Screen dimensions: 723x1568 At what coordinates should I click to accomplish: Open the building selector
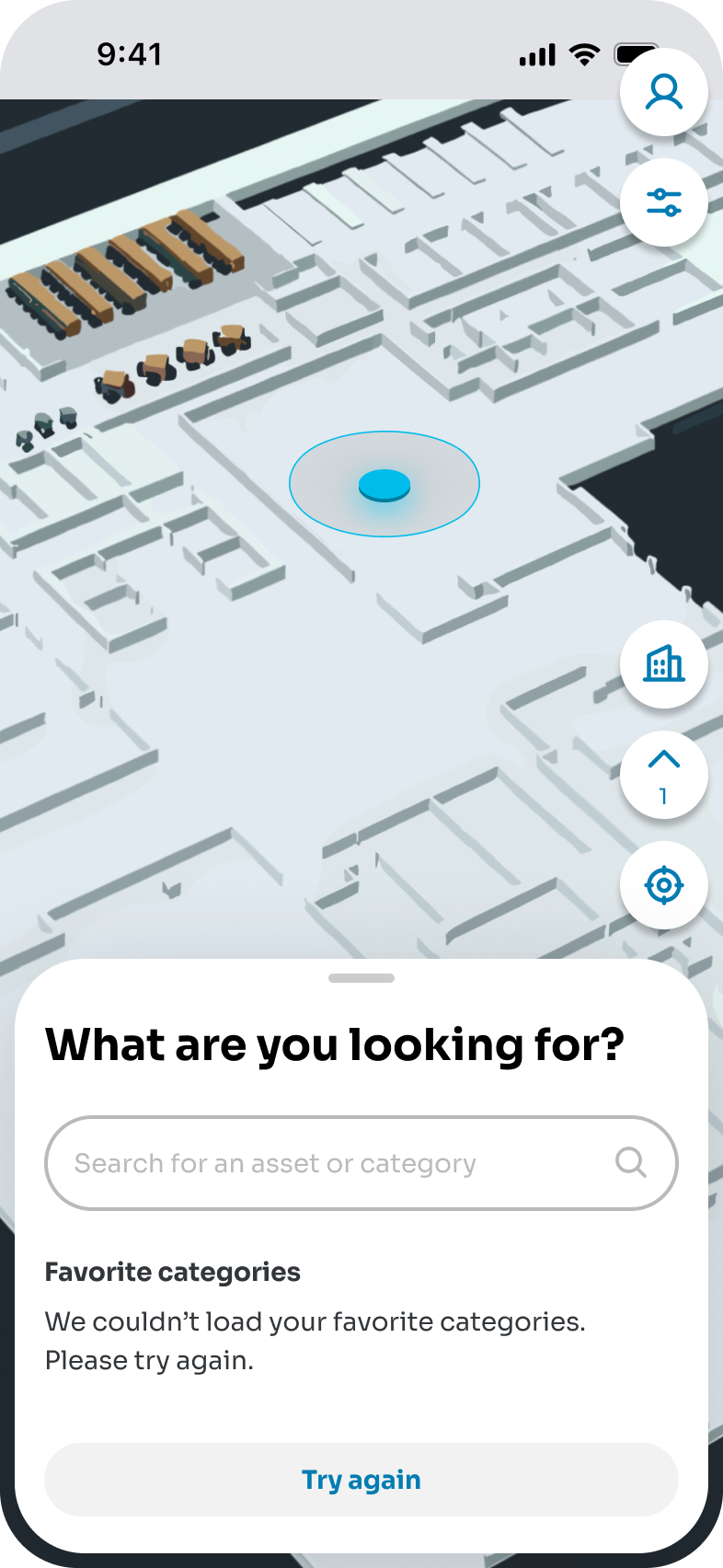663,664
